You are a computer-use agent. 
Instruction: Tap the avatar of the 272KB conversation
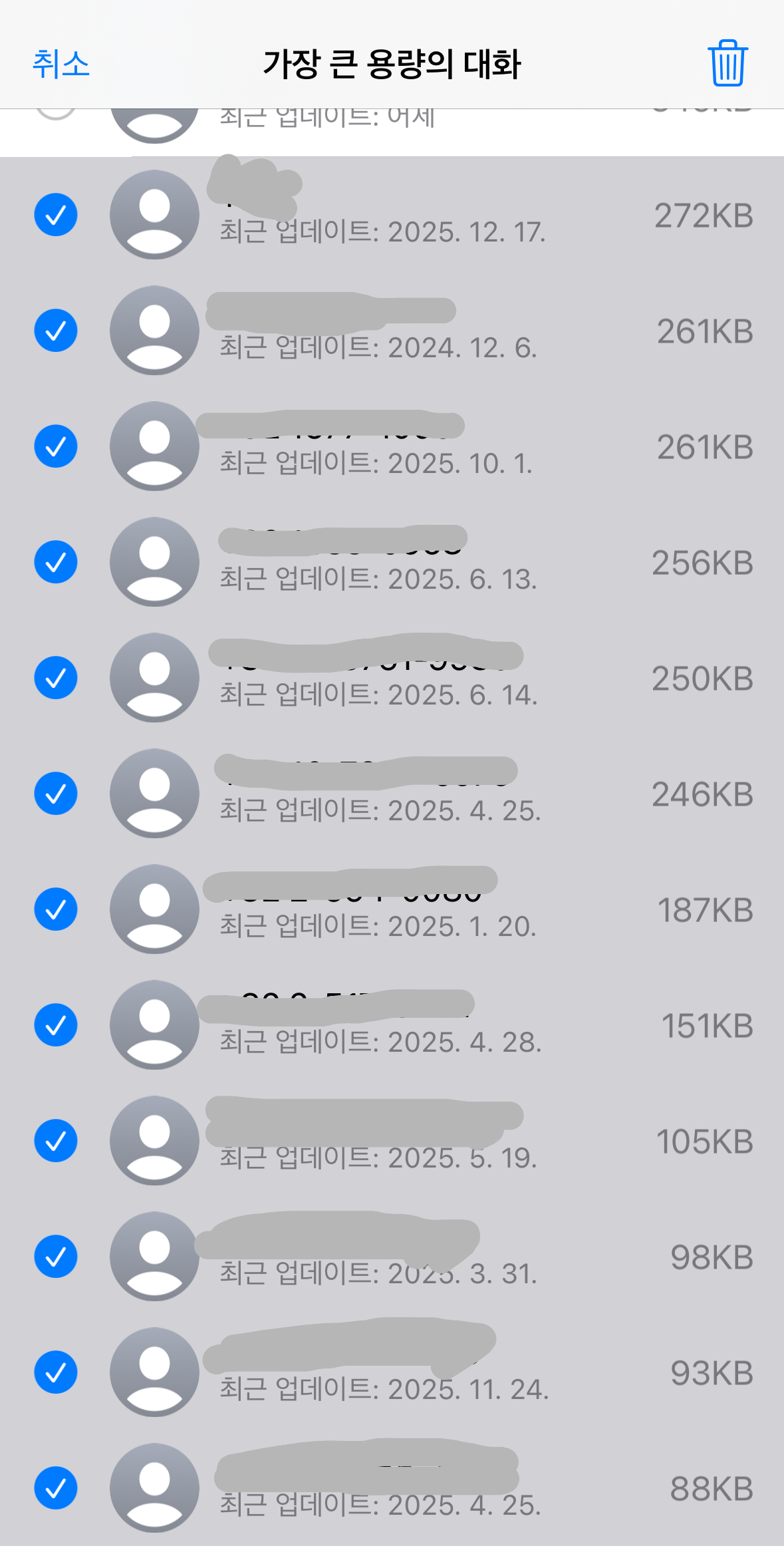coord(154,214)
